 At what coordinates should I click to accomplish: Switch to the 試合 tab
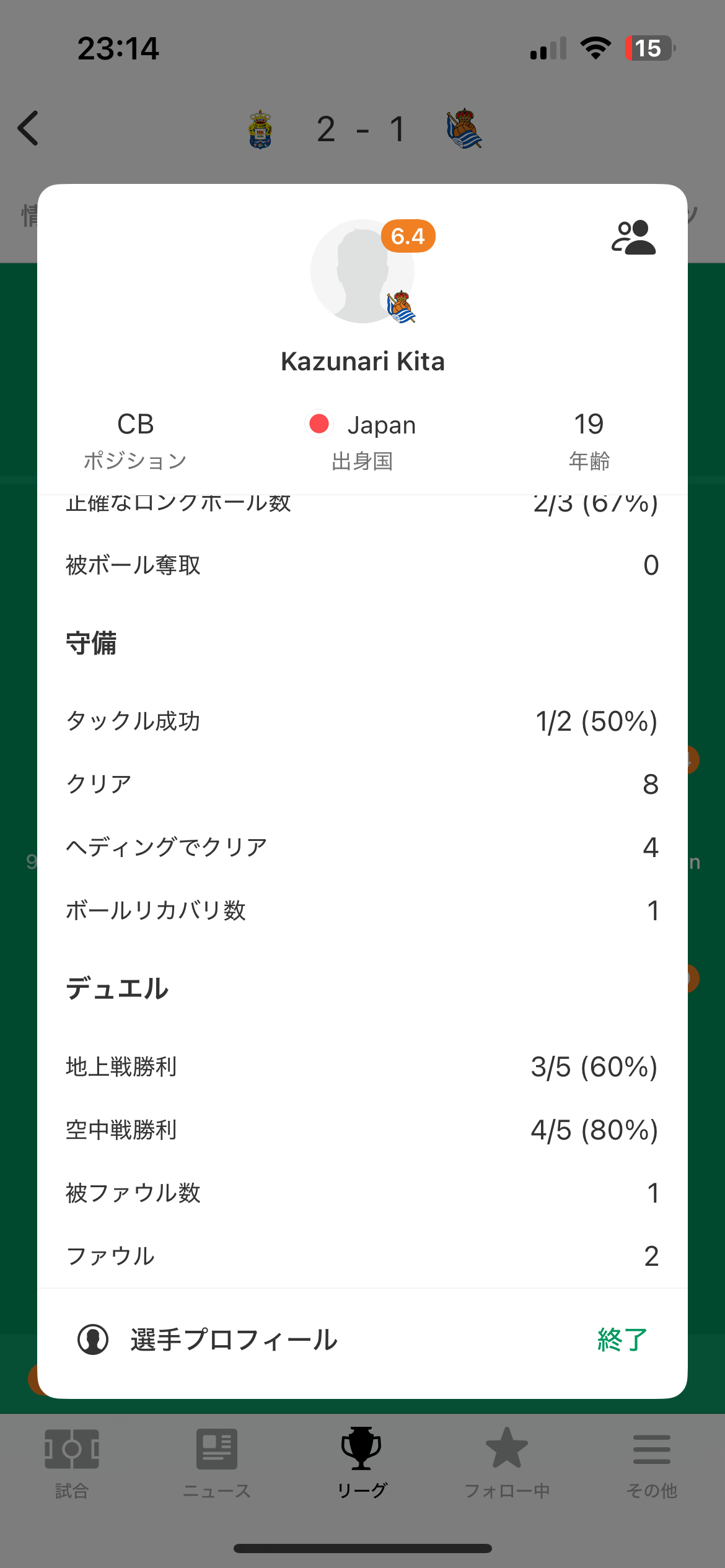(x=72, y=1463)
